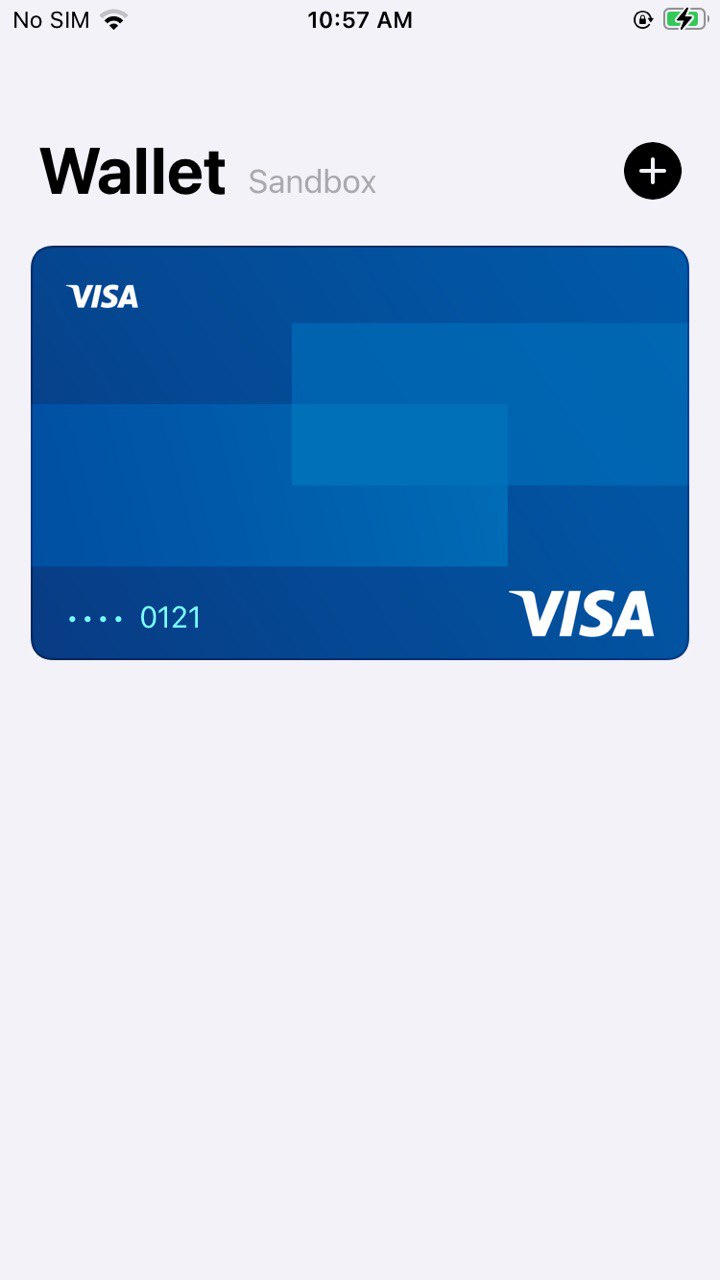This screenshot has height=1280, width=720.
Task: Open the Visa card ending in 0121
Action: [x=360, y=453]
